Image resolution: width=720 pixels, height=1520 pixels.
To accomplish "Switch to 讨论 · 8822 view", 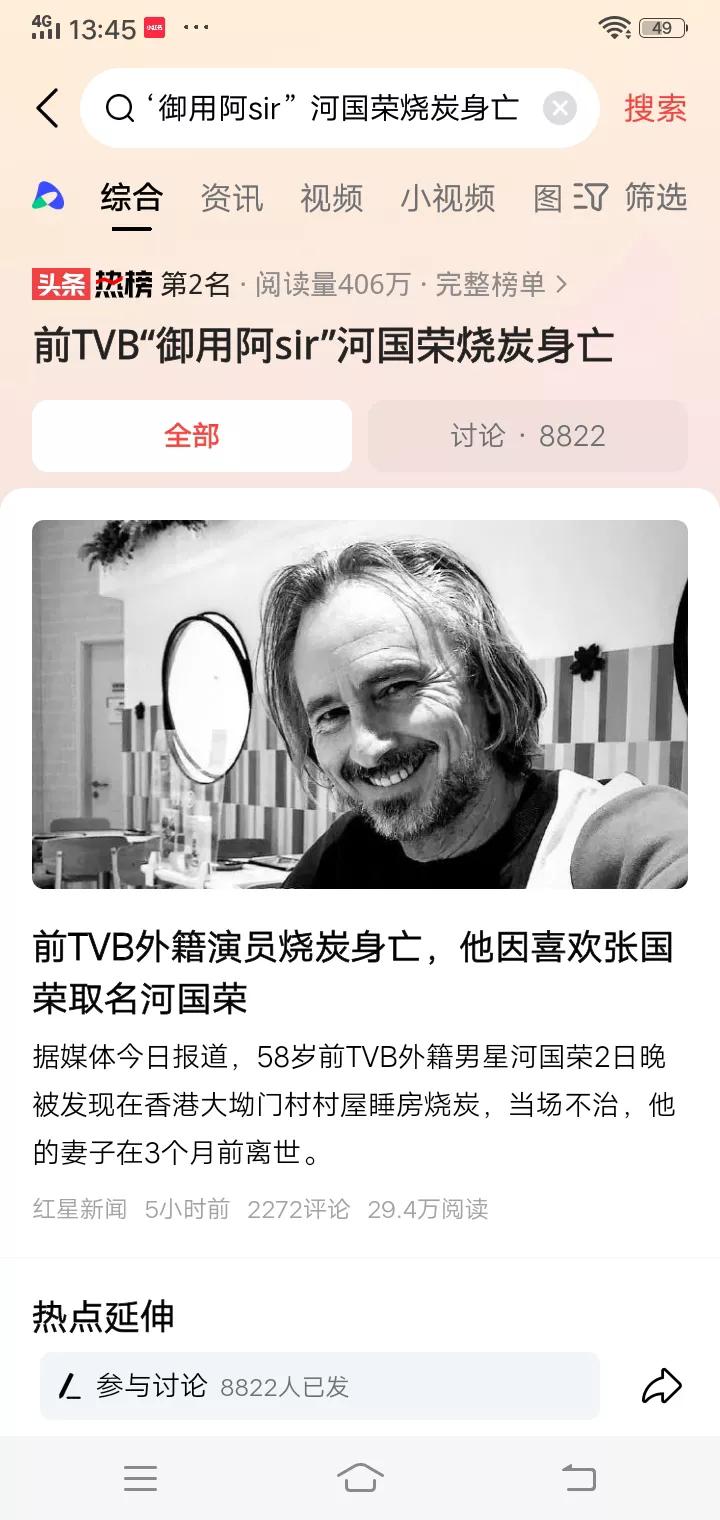I will click(528, 436).
